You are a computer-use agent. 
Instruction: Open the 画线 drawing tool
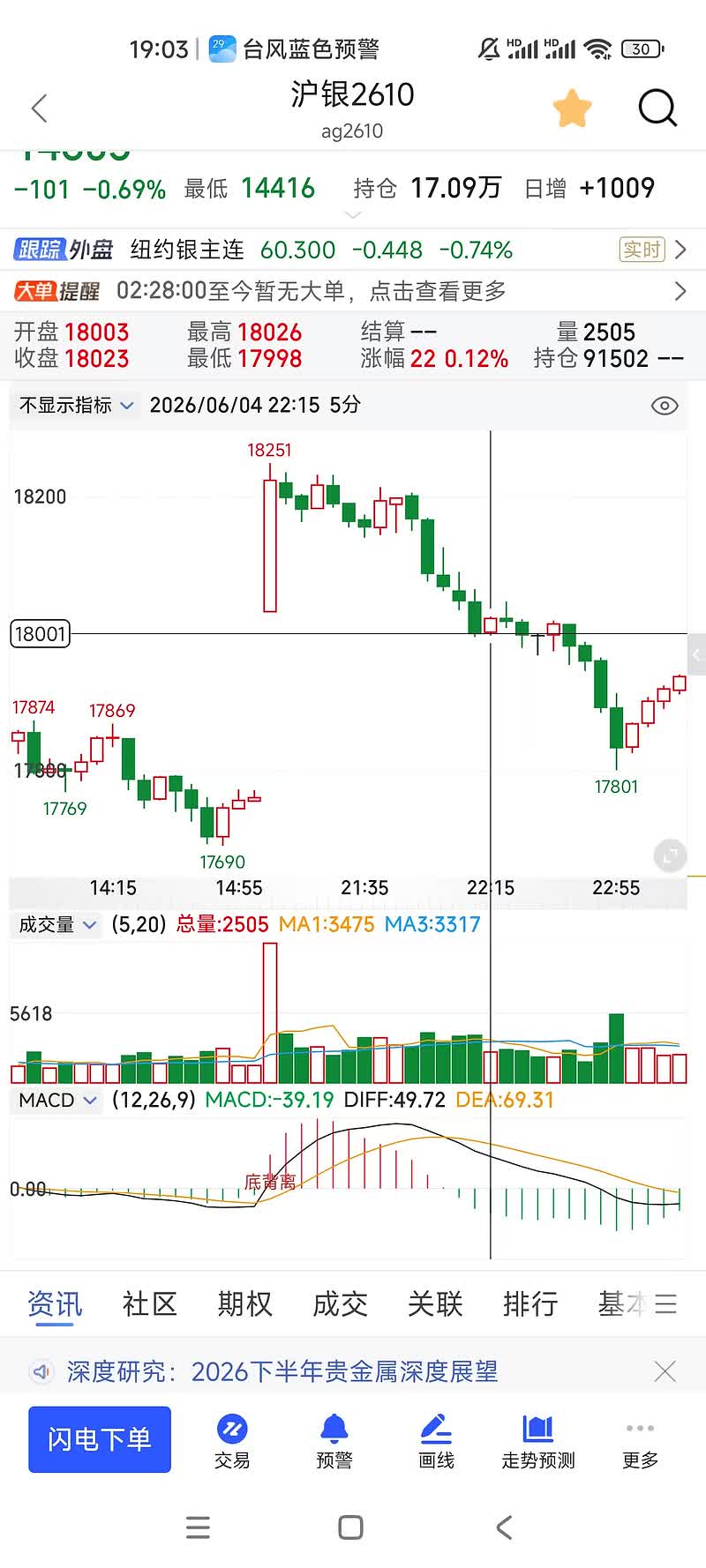[x=436, y=1442]
